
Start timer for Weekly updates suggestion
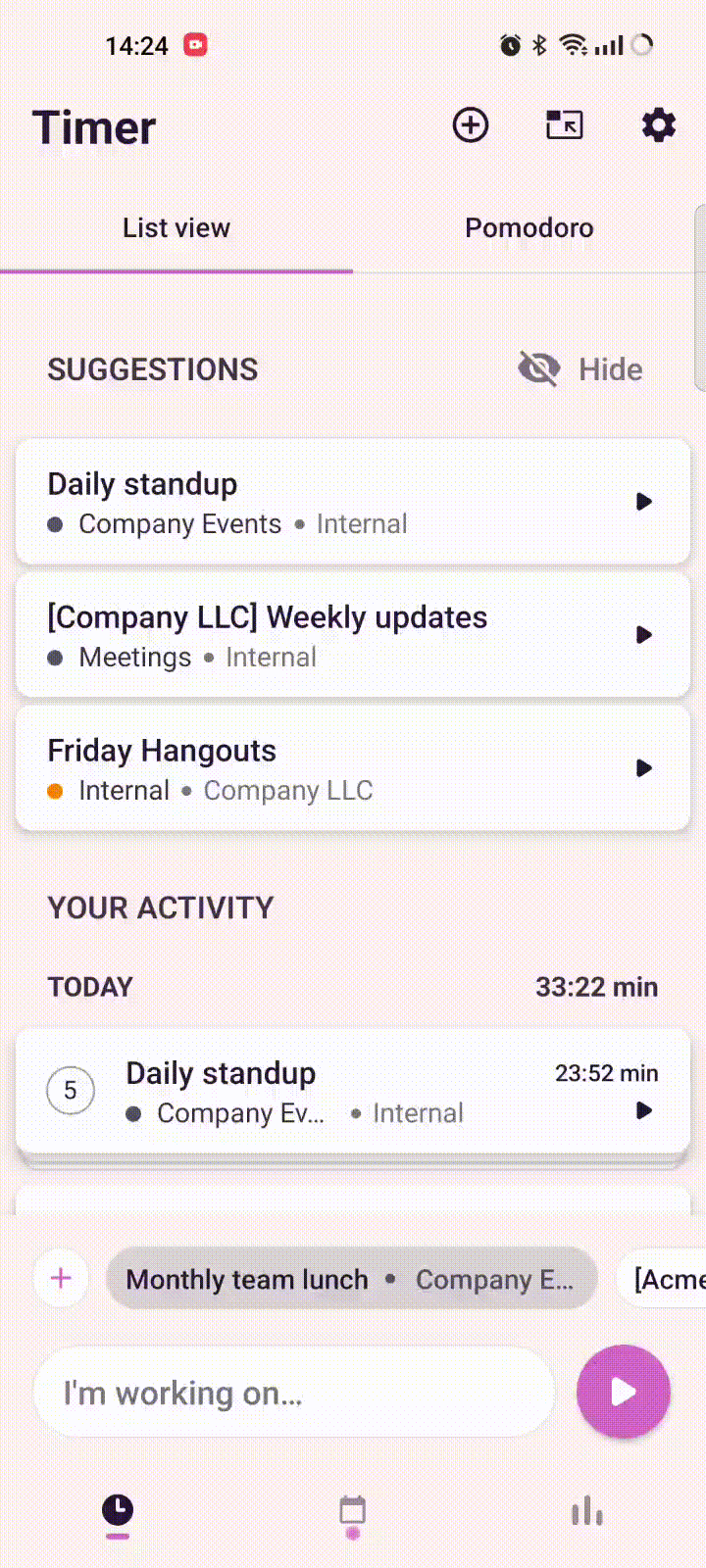coord(644,635)
